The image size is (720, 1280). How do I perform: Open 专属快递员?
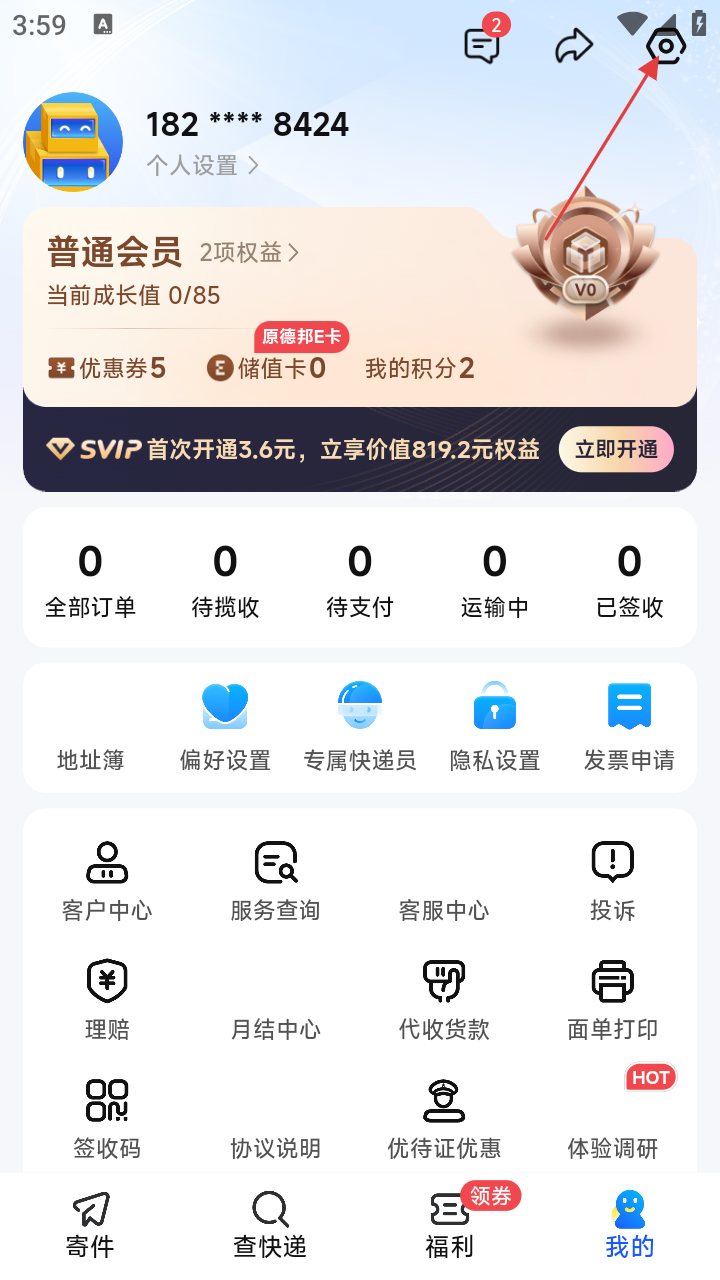pyautogui.click(x=360, y=727)
